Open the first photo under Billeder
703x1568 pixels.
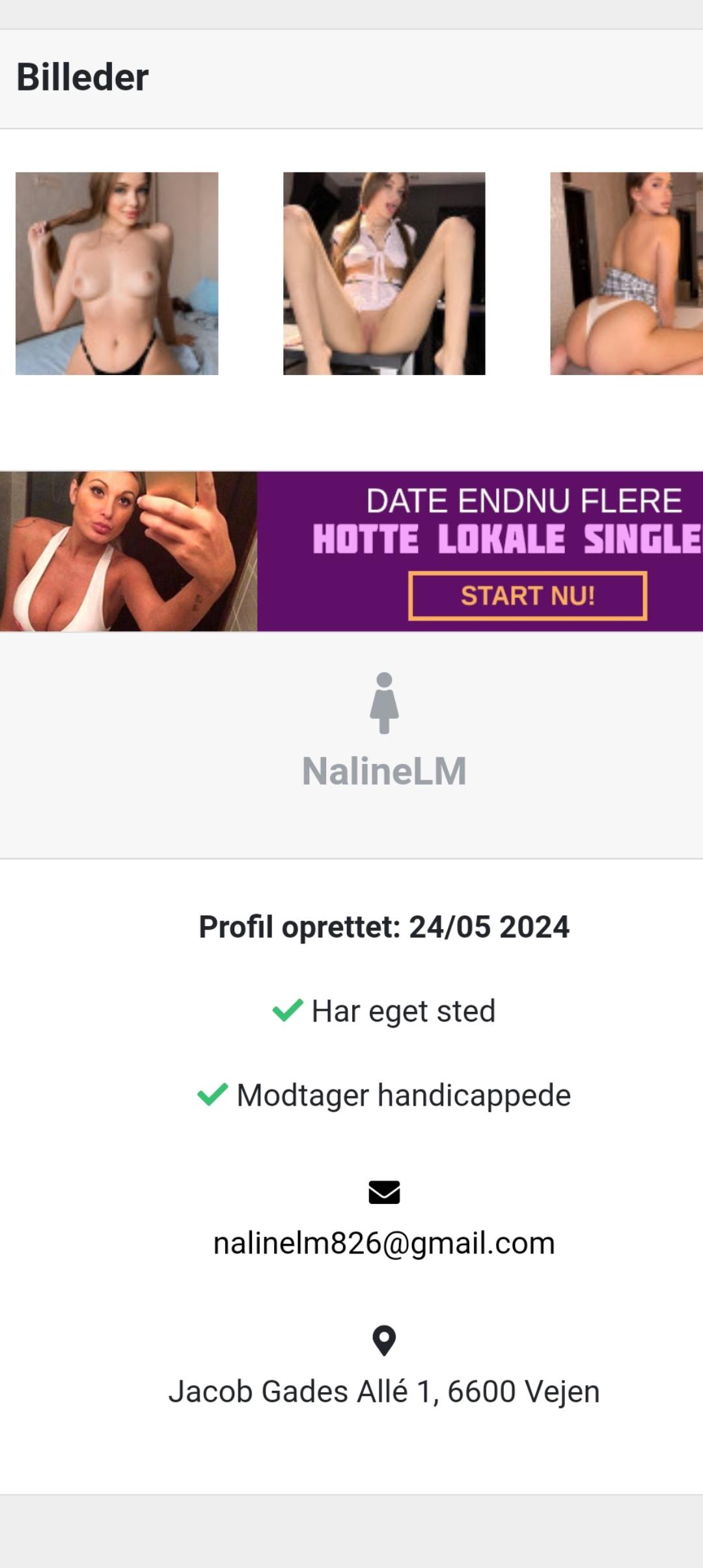pos(117,273)
